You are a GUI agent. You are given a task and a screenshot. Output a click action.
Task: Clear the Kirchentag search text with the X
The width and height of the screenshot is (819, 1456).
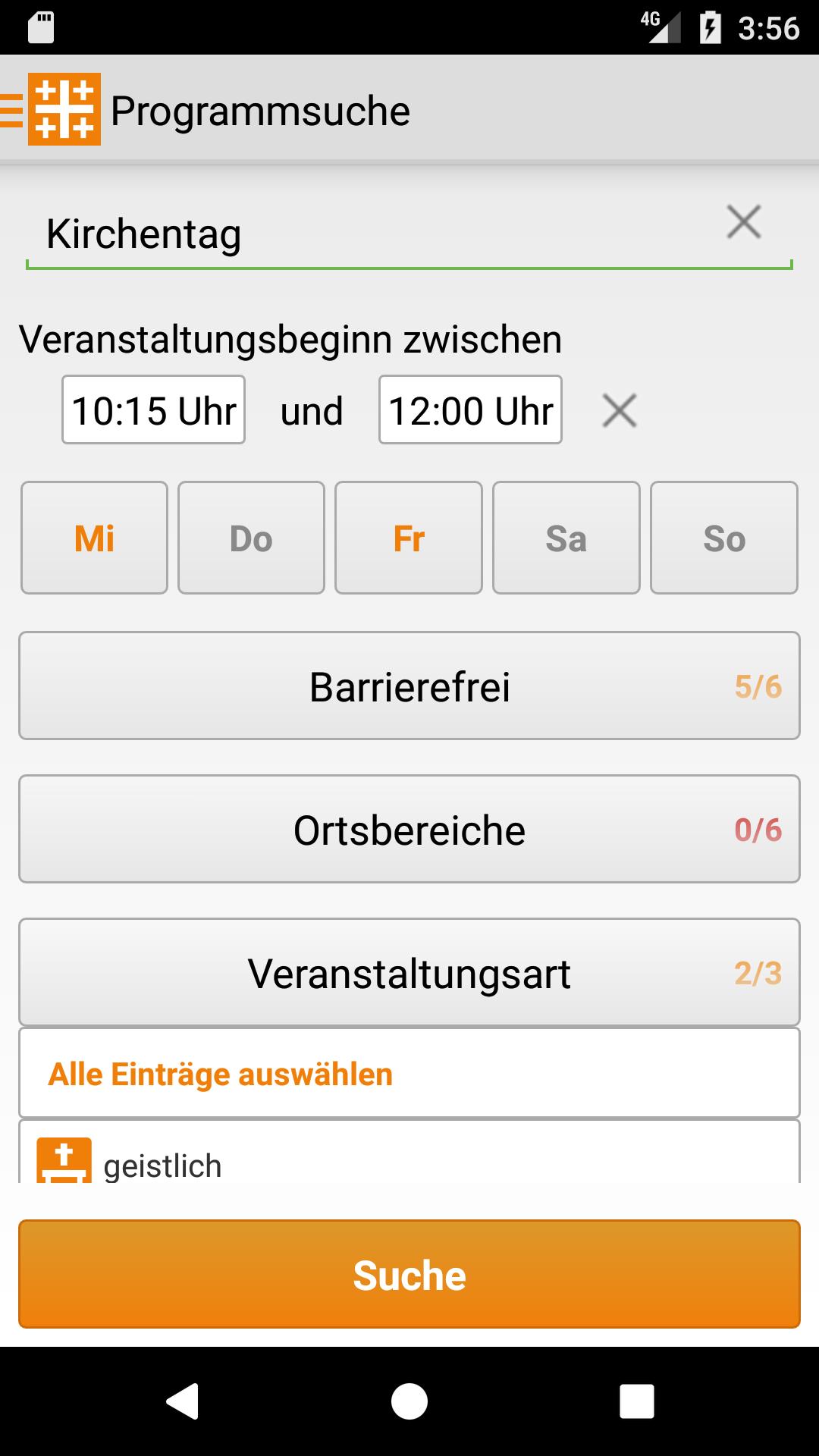tap(744, 222)
